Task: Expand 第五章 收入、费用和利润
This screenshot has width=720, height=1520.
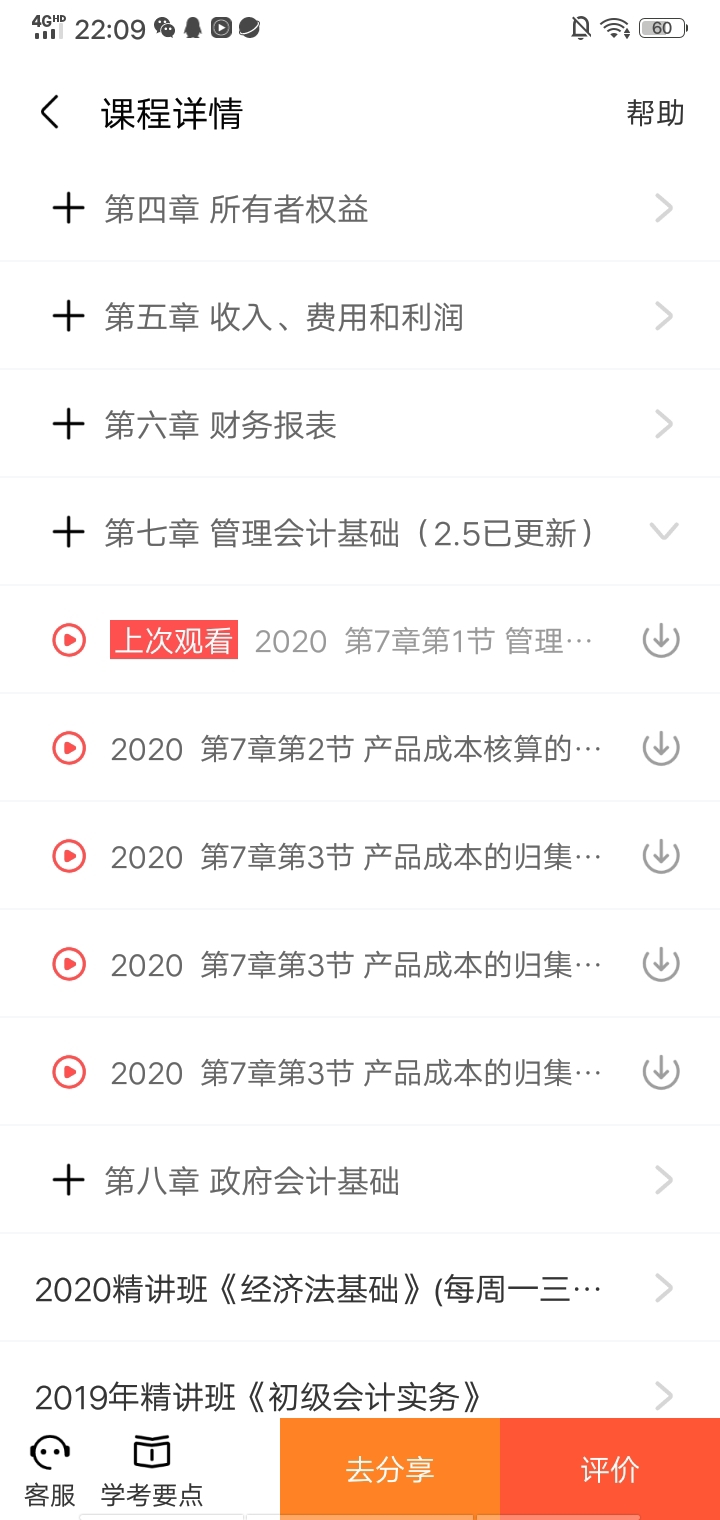Action: [x=360, y=316]
